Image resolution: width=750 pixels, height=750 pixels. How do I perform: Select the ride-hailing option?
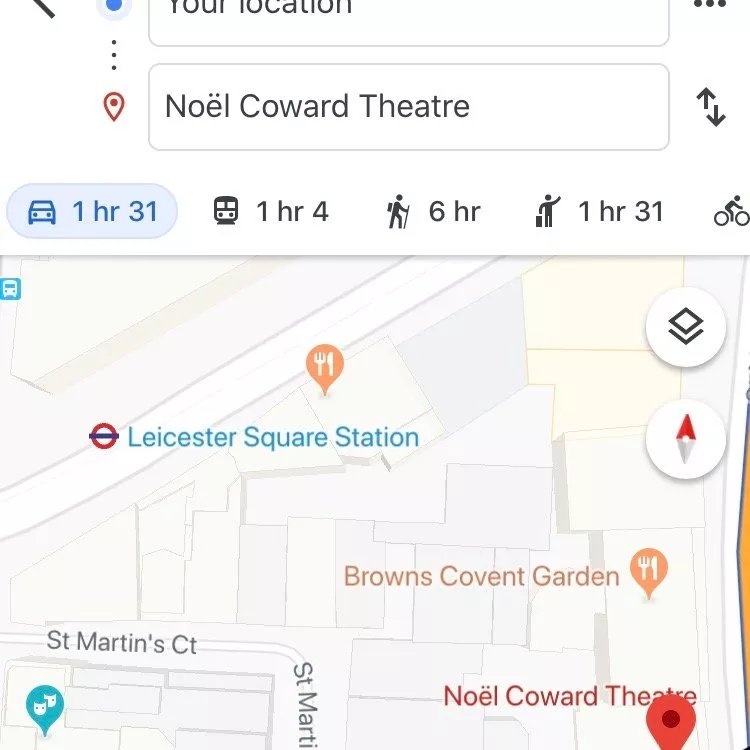point(599,211)
